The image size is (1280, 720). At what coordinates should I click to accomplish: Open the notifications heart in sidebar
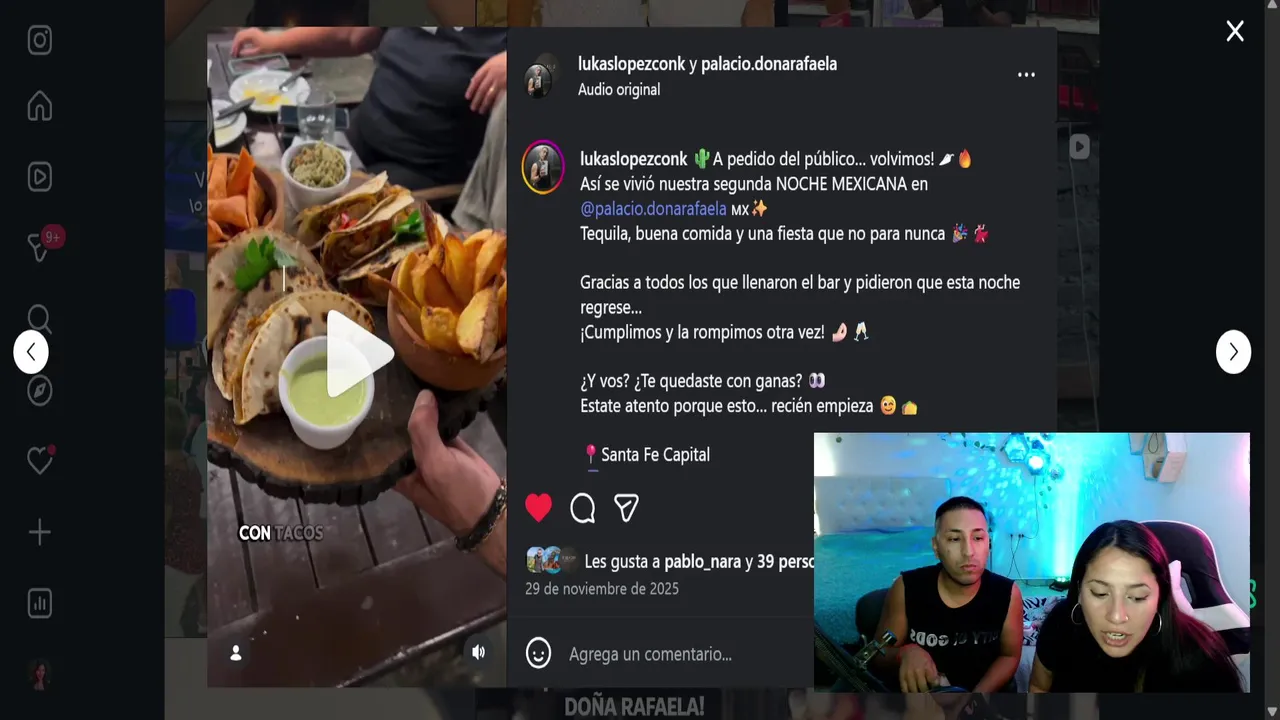pyautogui.click(x=40, y=461)
